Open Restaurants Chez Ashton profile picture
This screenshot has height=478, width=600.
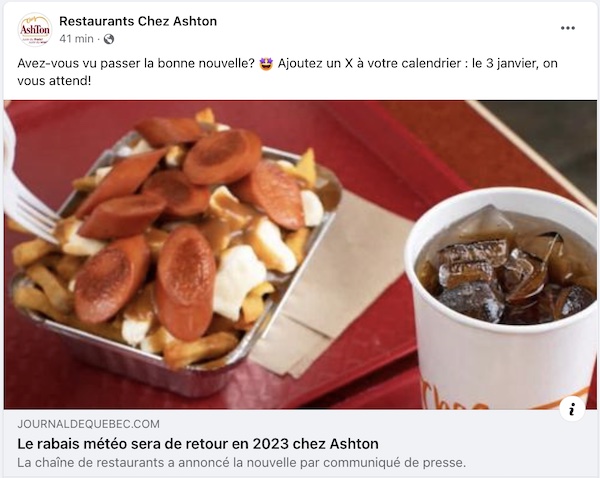point(35,29)
